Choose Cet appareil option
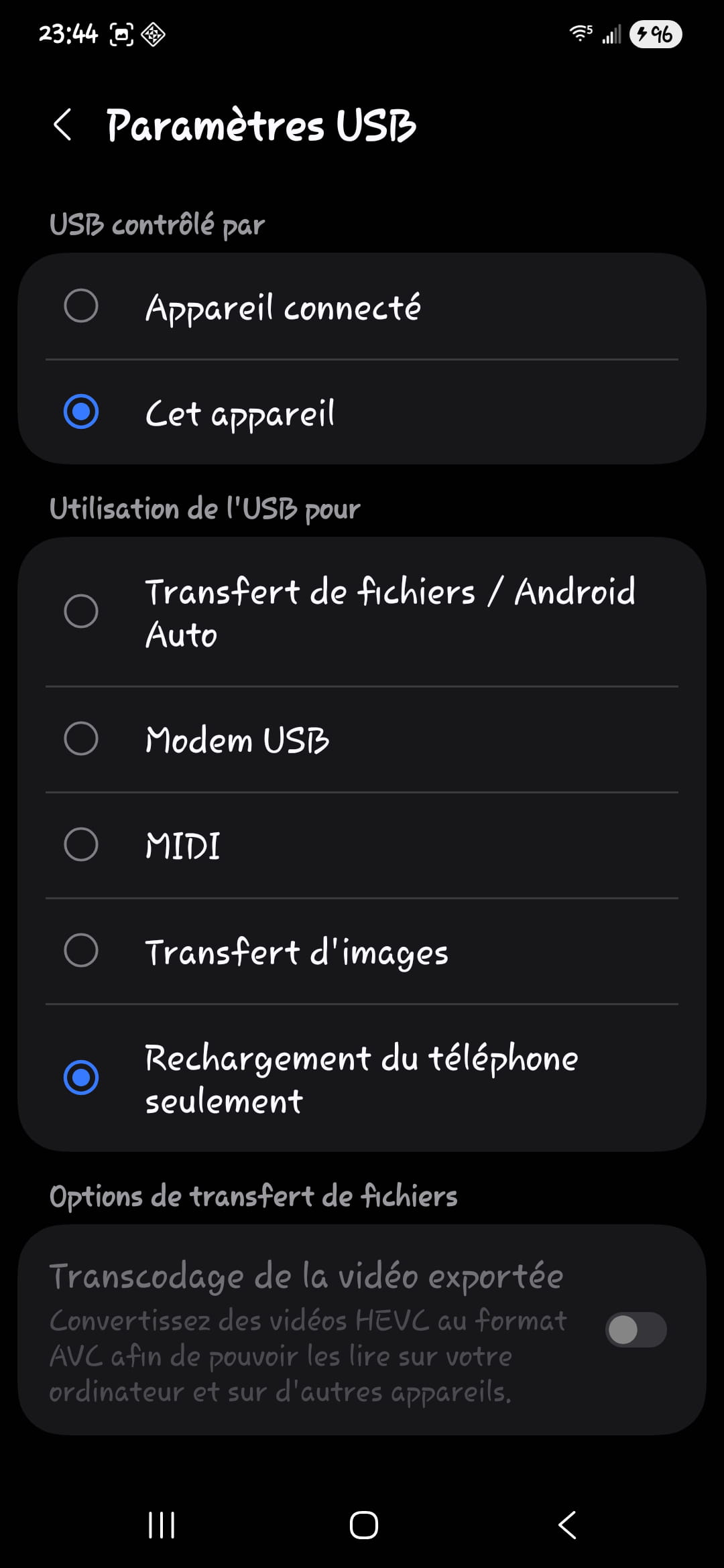The width and height of the screenshot is (724, 1568). pos(81,412)
